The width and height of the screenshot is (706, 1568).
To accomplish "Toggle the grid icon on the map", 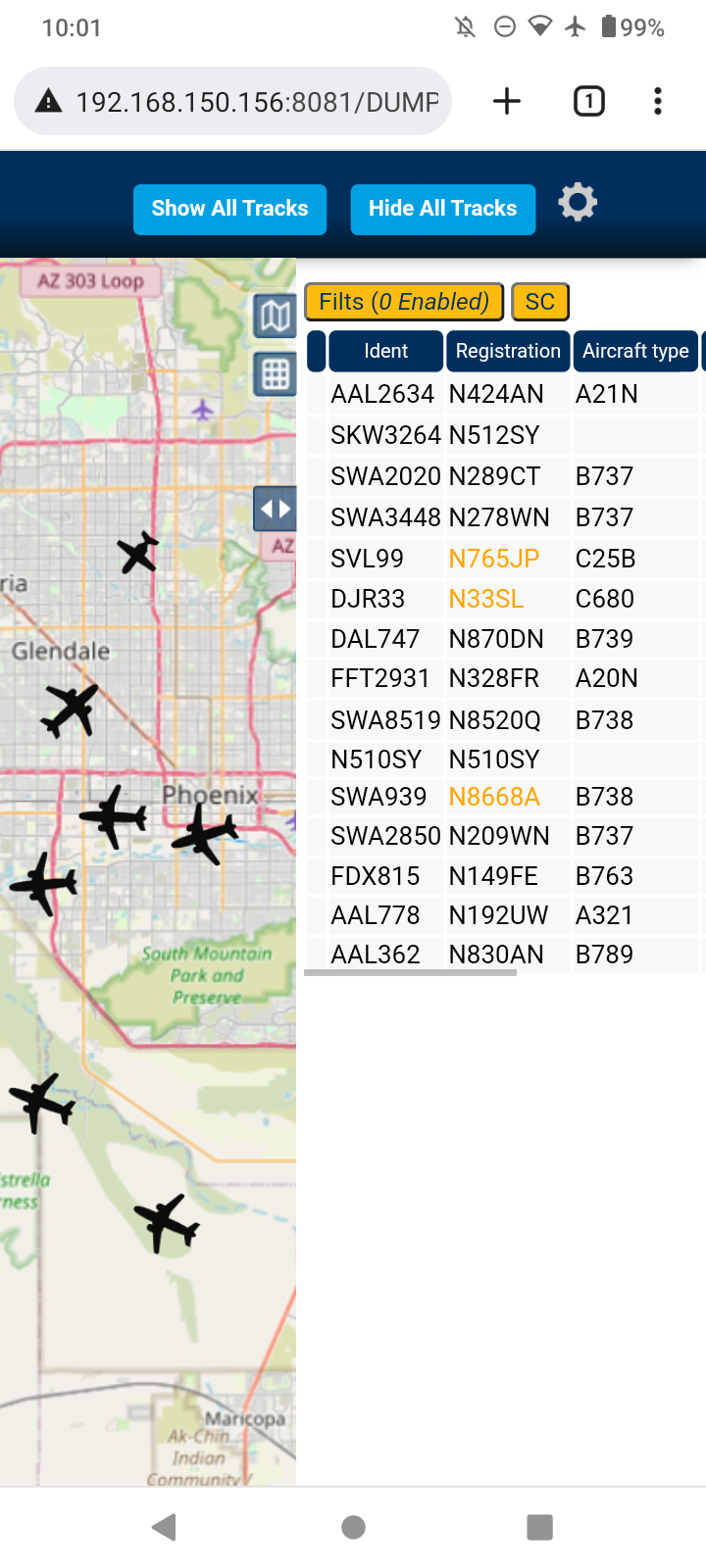I will (276, 374).
